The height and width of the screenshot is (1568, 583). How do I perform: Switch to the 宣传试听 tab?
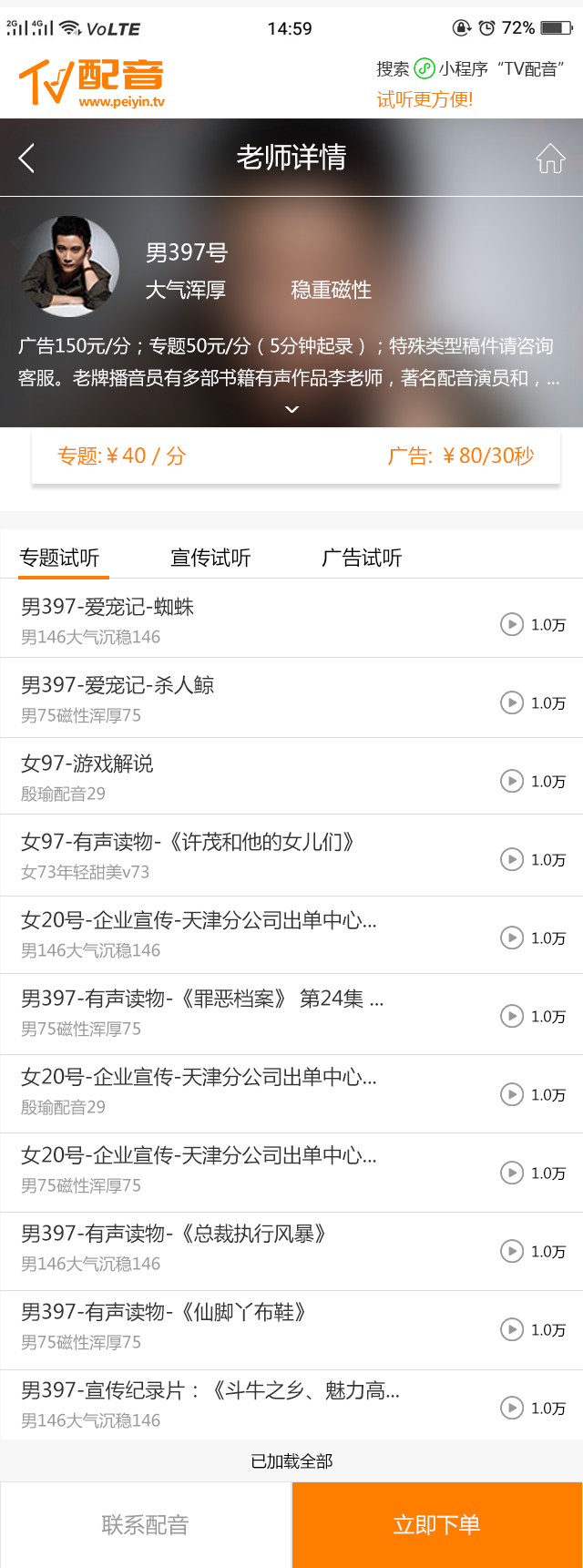(210, 558)
